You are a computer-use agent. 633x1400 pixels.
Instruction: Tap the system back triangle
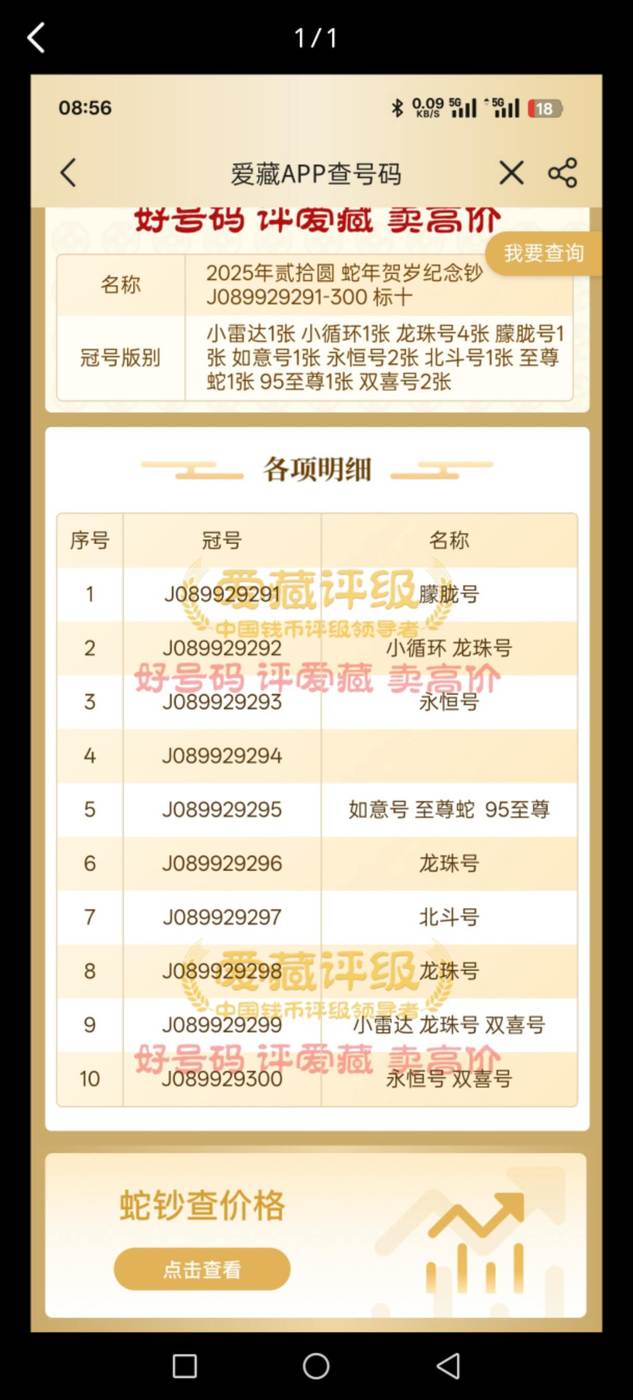(x=448, y=1366)
